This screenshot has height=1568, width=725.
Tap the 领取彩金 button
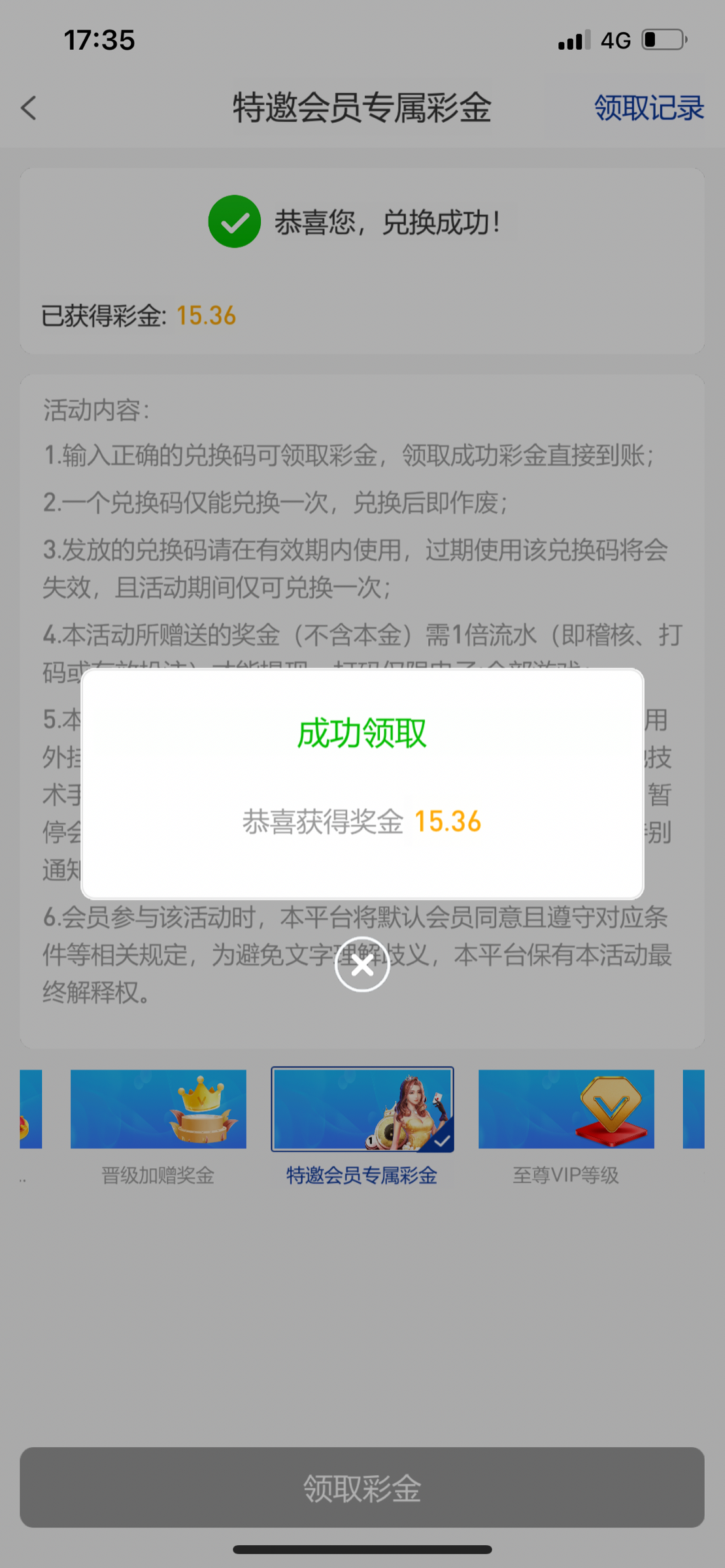pos(362,1487)
